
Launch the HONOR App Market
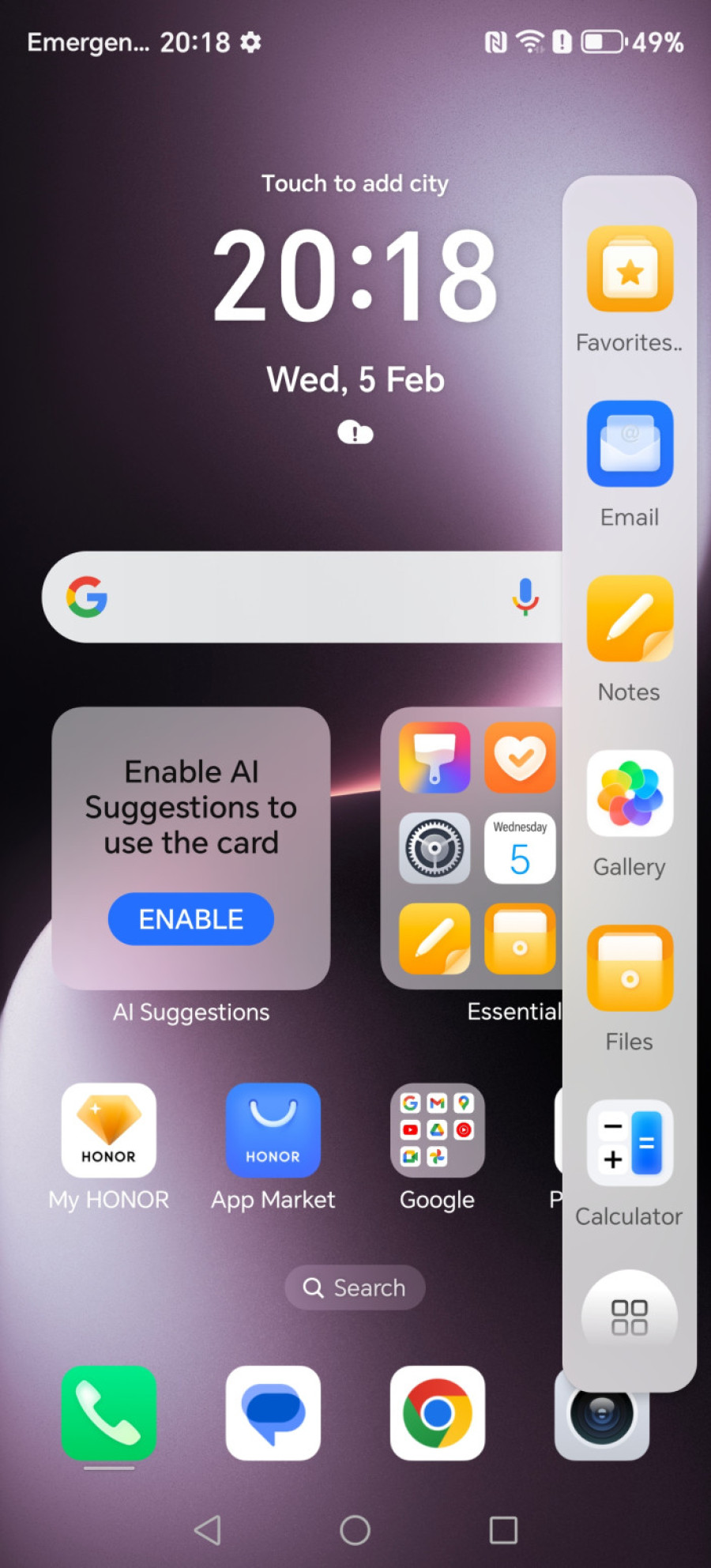click(x=273, y=1131)
